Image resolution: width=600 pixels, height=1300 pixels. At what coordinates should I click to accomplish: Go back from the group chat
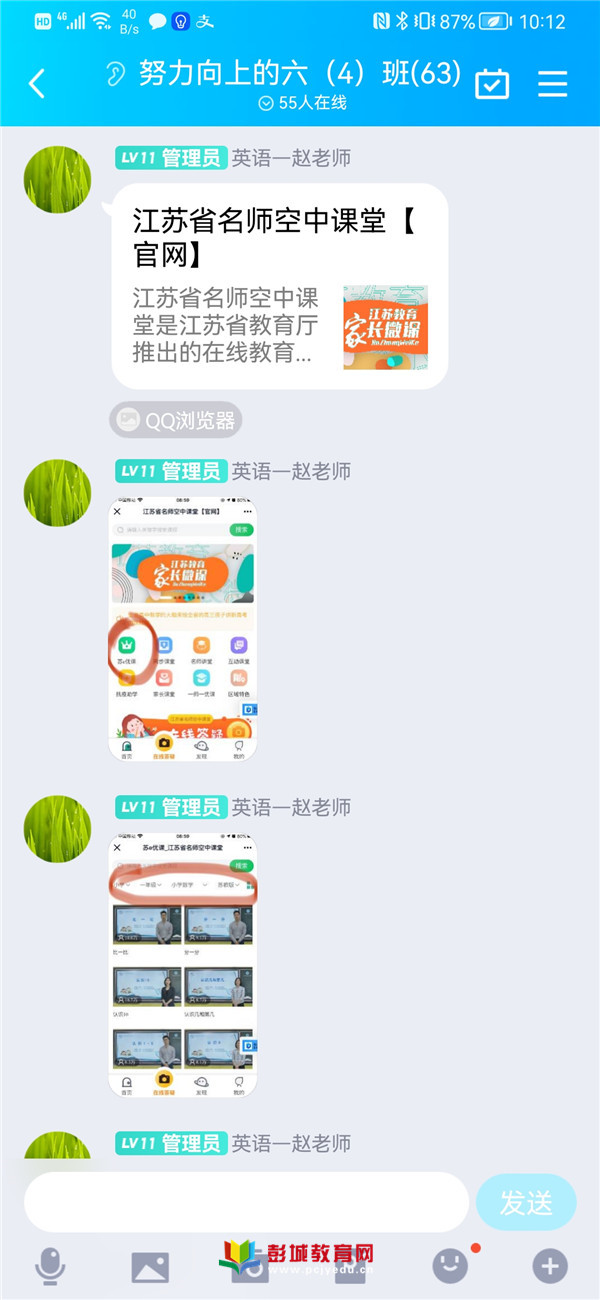click(37, 83)
